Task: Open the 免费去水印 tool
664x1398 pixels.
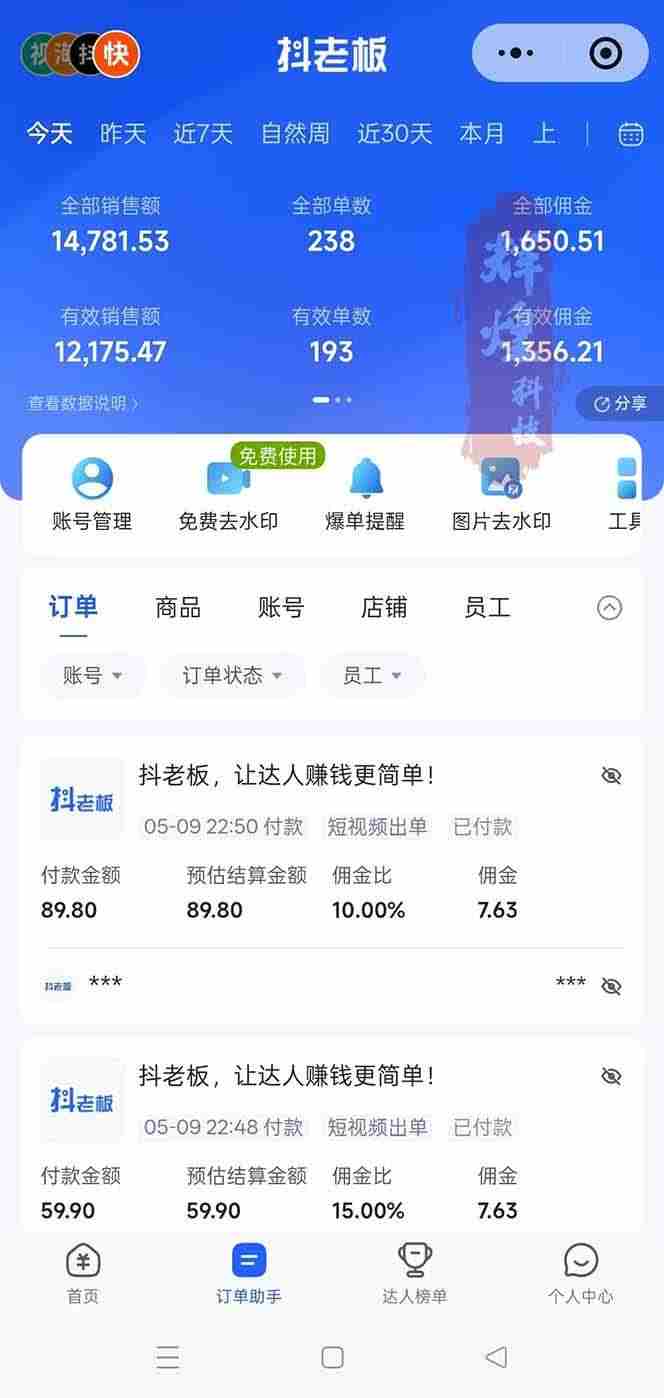Action: tap(228, 494)
